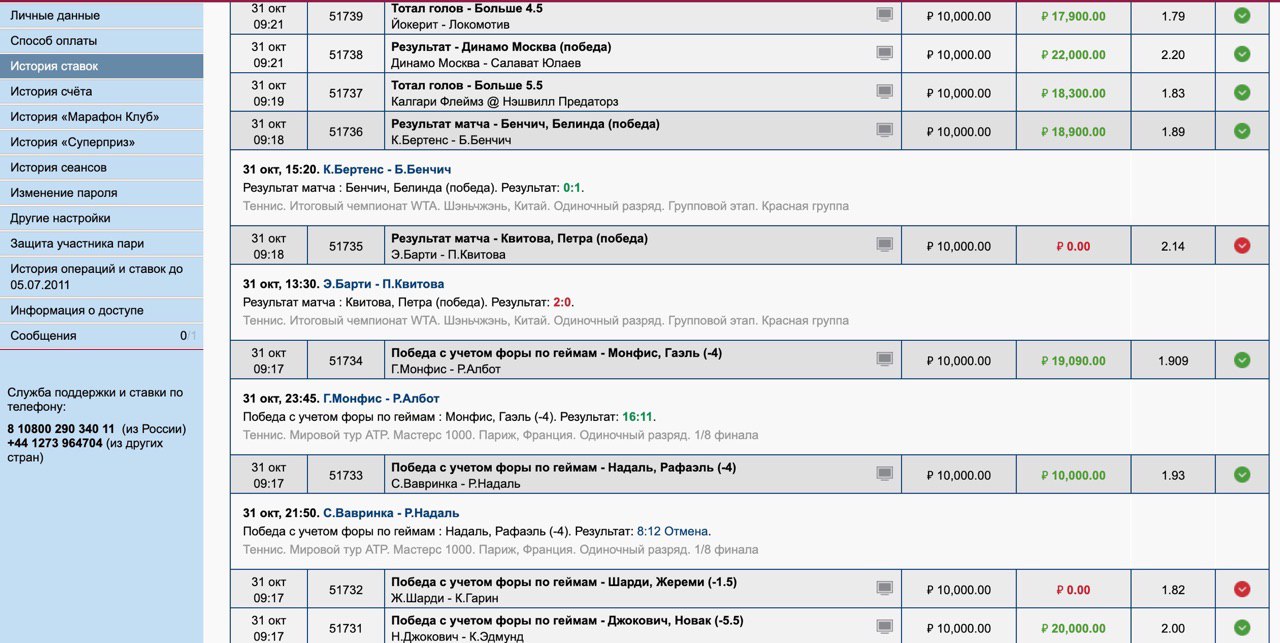Open Способ оплаты section

click(x=54, y=41)
